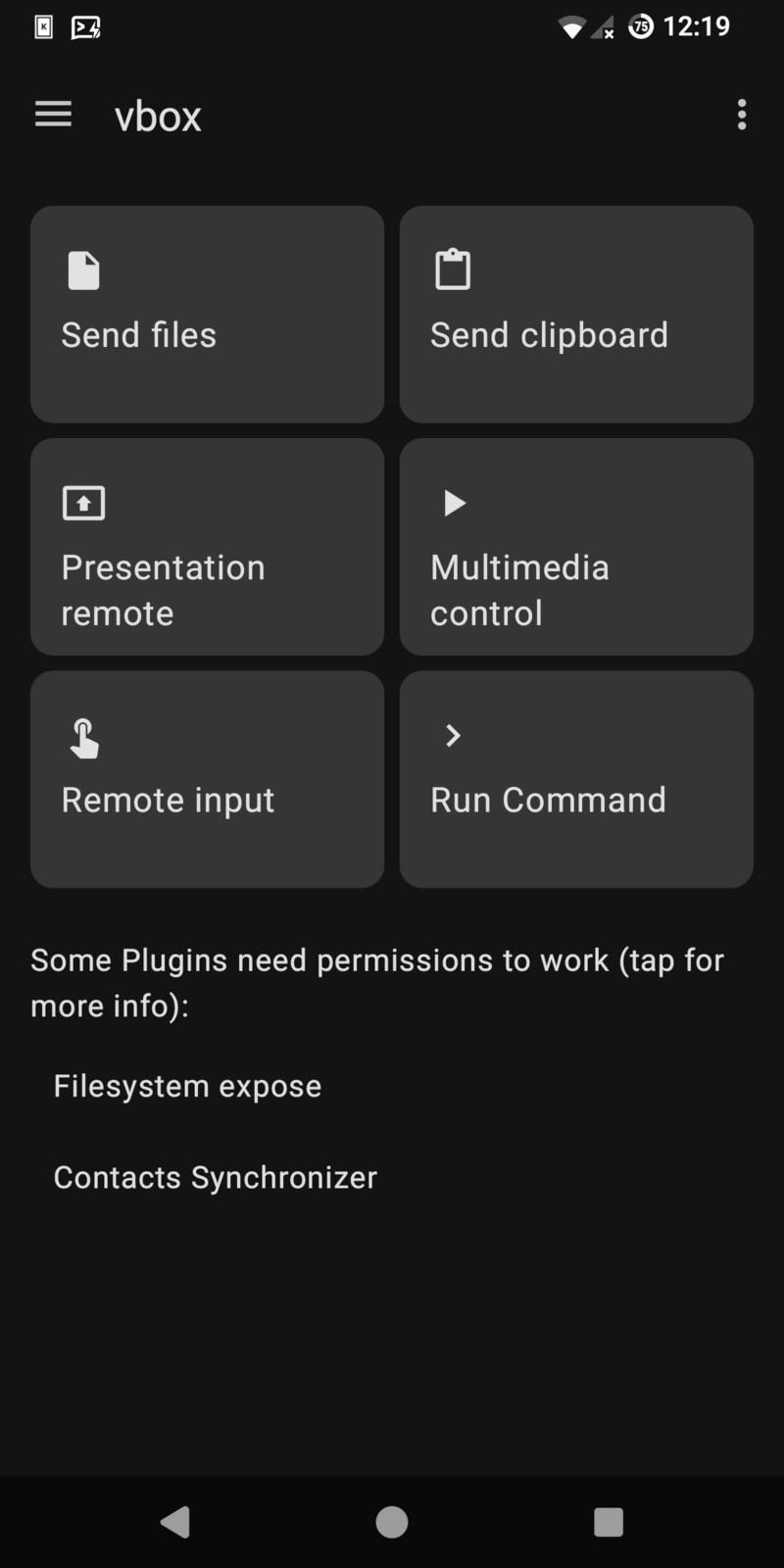Viewport: 784px width, 1568px height.
Task: Start Remote input
Action: point(207,779)
